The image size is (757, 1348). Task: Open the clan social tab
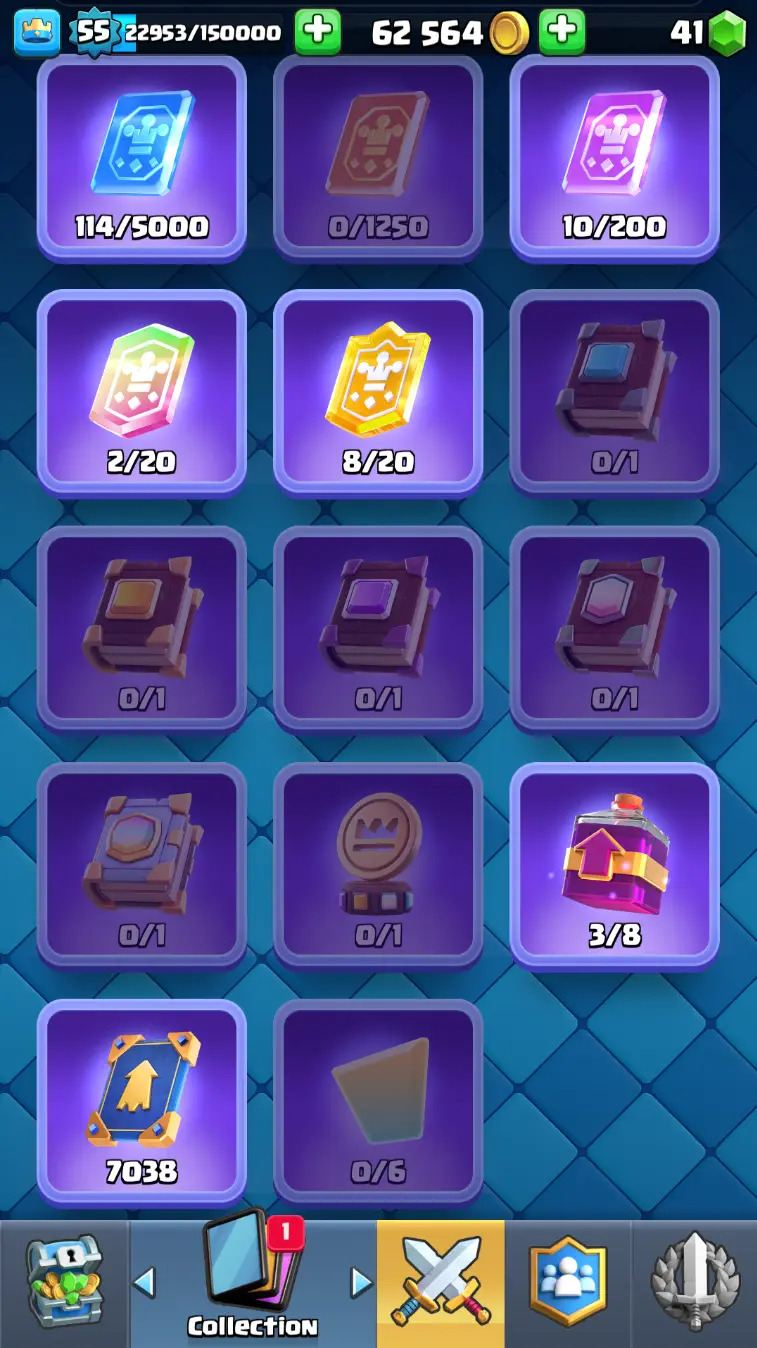(x=568, y=1283)
